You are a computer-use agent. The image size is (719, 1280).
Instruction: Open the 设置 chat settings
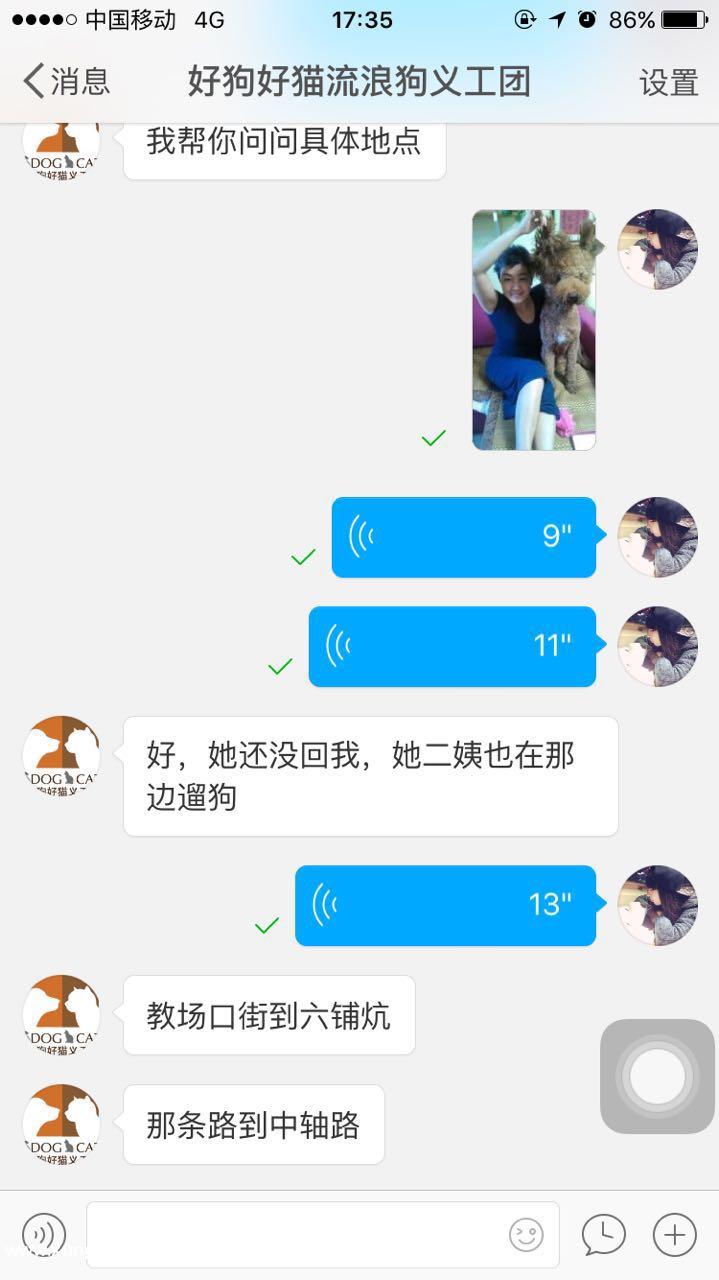pos(668,83)
